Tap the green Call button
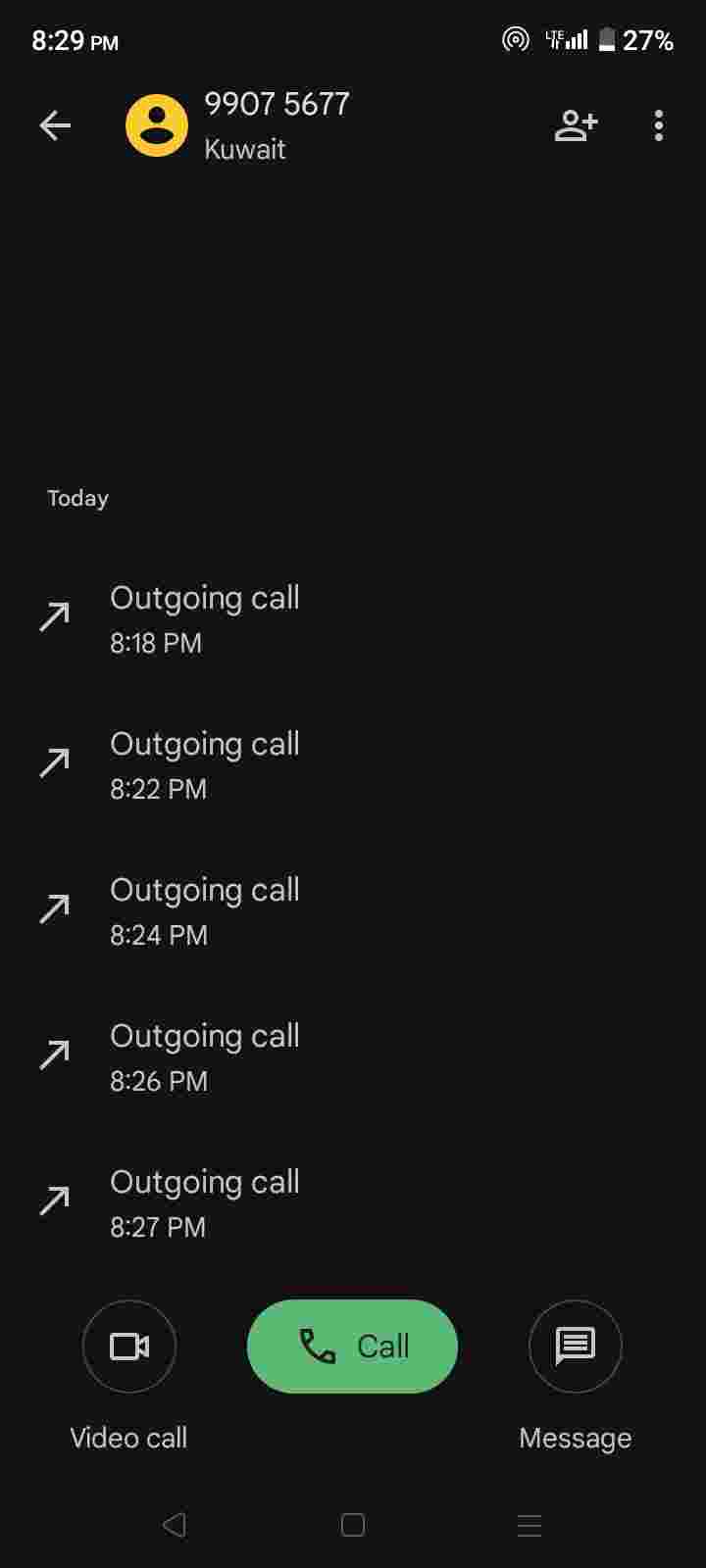This screenshot has width=706, height=1568. tap(352, 1346)
